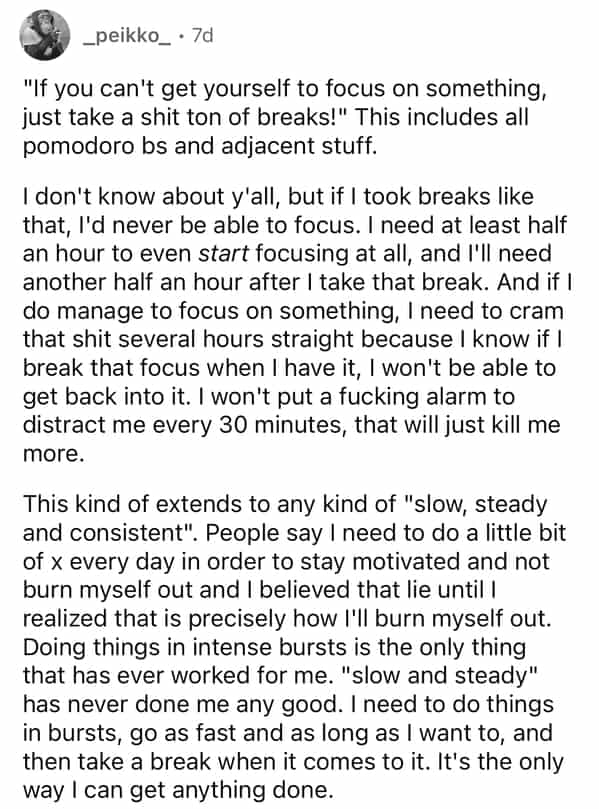This screenshot has width=599, height=809.
Task: Open the _peikko_ username link
Action: 127,36
